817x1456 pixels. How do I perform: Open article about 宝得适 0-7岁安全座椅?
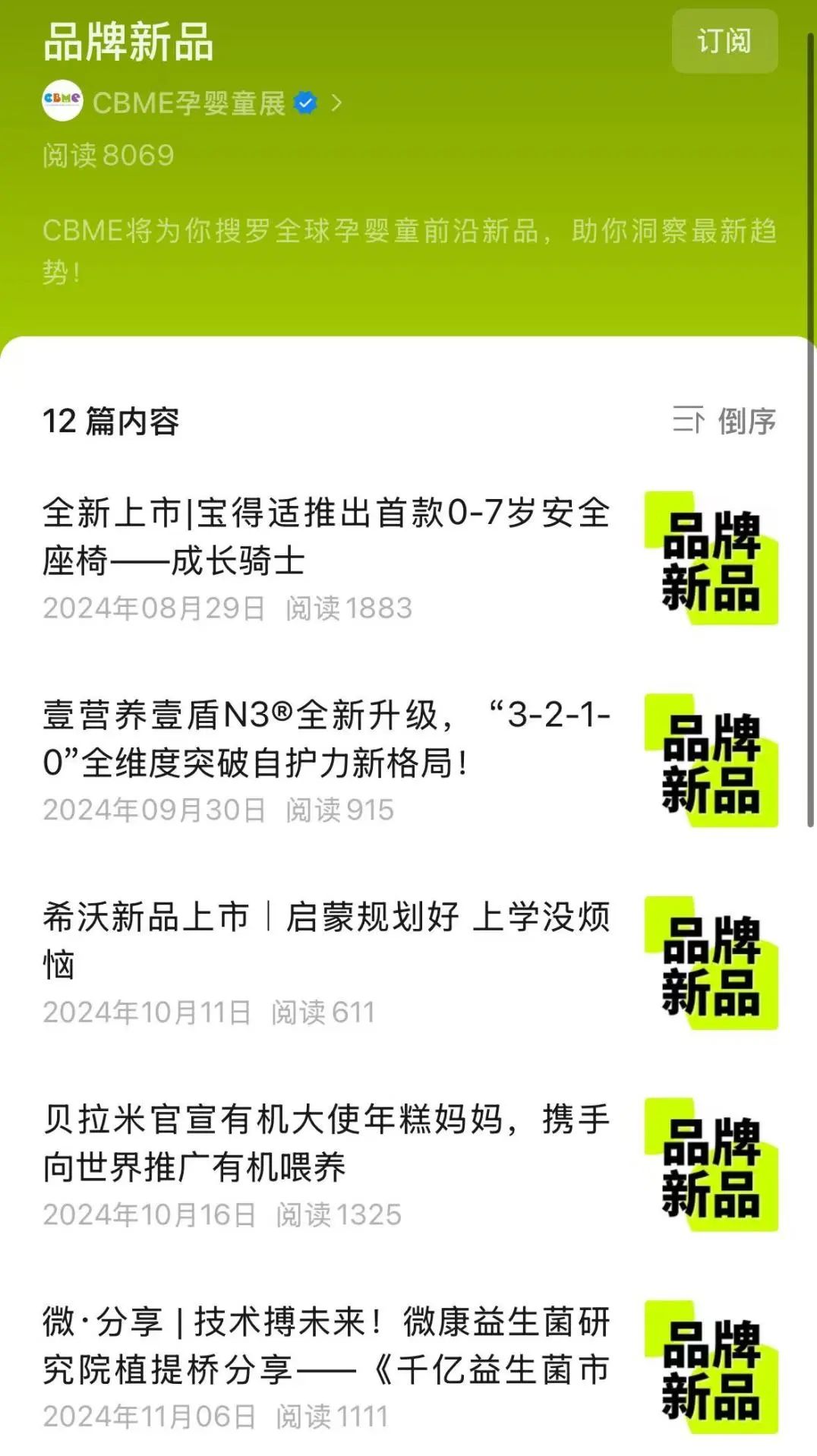326,537
